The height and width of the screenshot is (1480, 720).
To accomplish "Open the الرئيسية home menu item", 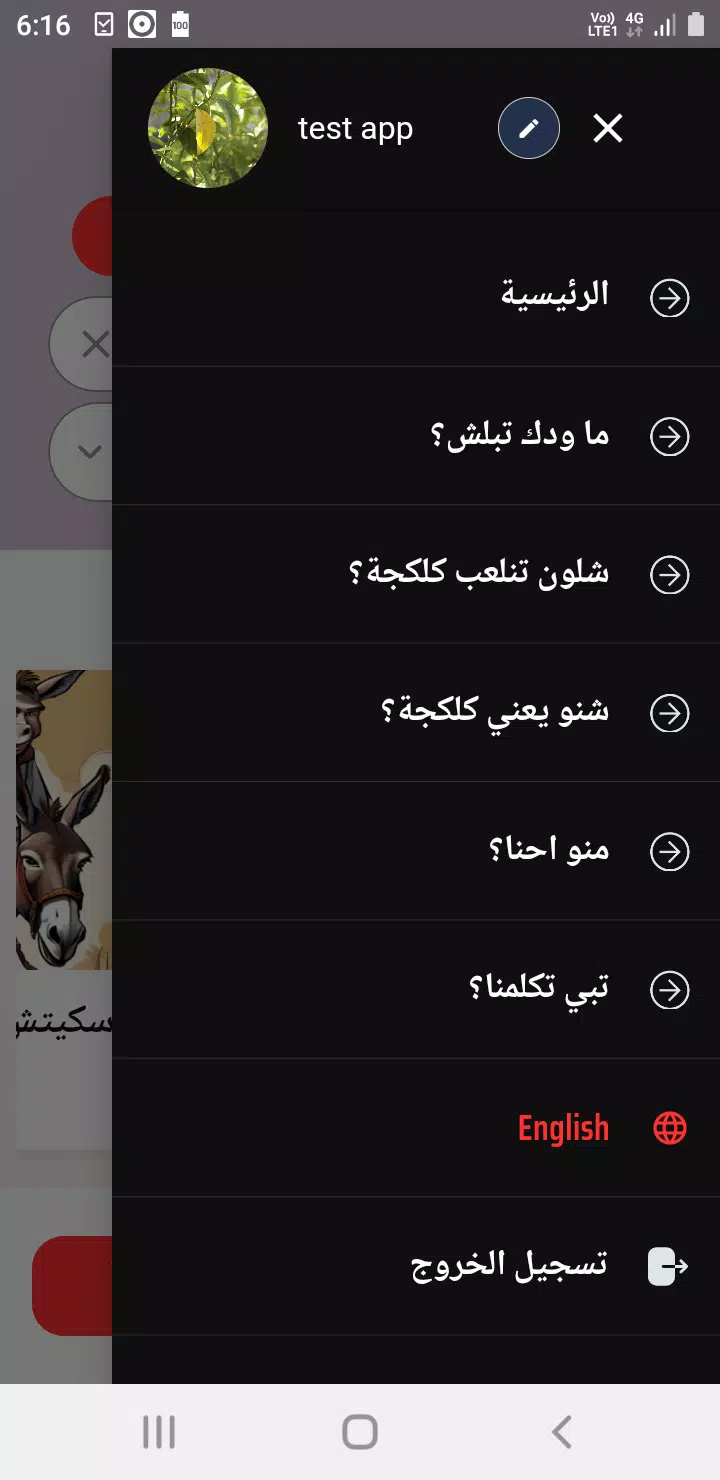I will (554, 293).
